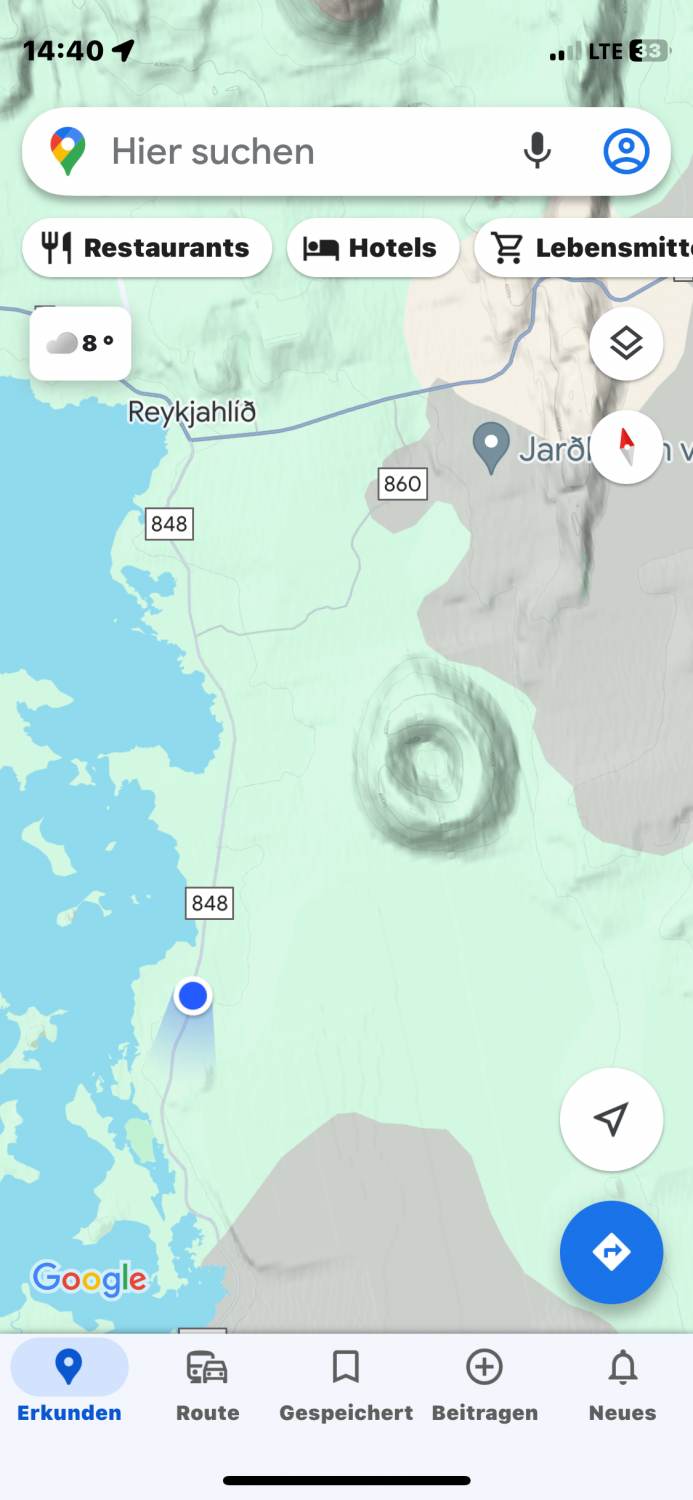The image size is (693, 1500).
Task: Start voice search with the microphone
Action: coord(537,151)
